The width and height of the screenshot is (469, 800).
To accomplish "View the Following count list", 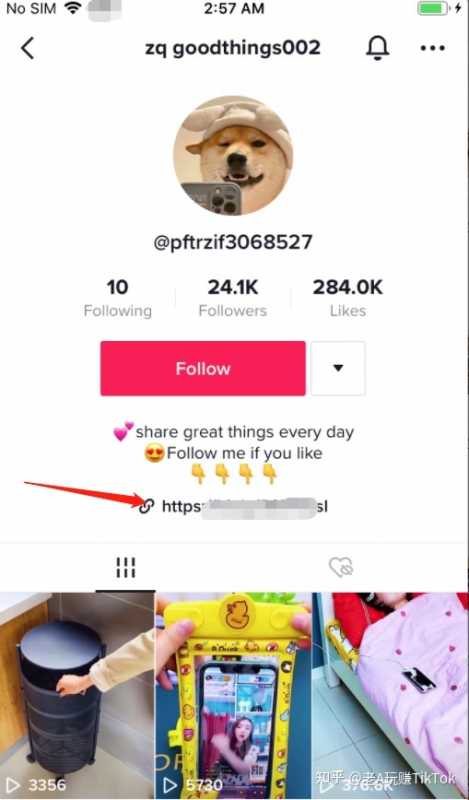I will (x=118, y=298).
